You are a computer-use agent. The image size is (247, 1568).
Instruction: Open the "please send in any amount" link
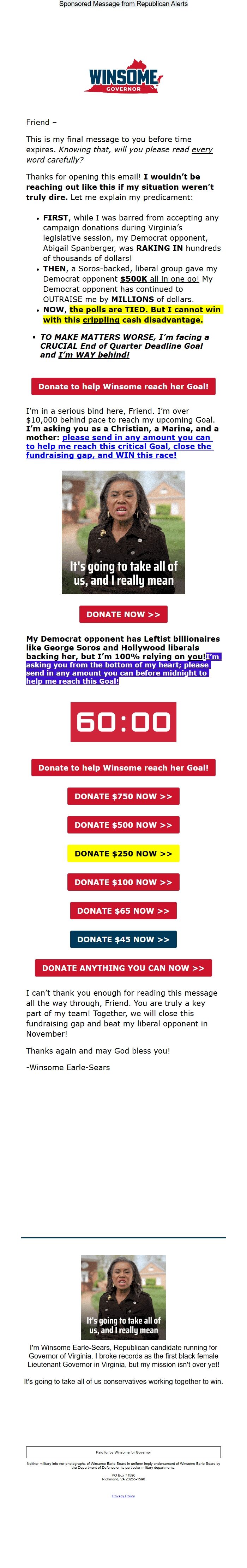(119, 446)
